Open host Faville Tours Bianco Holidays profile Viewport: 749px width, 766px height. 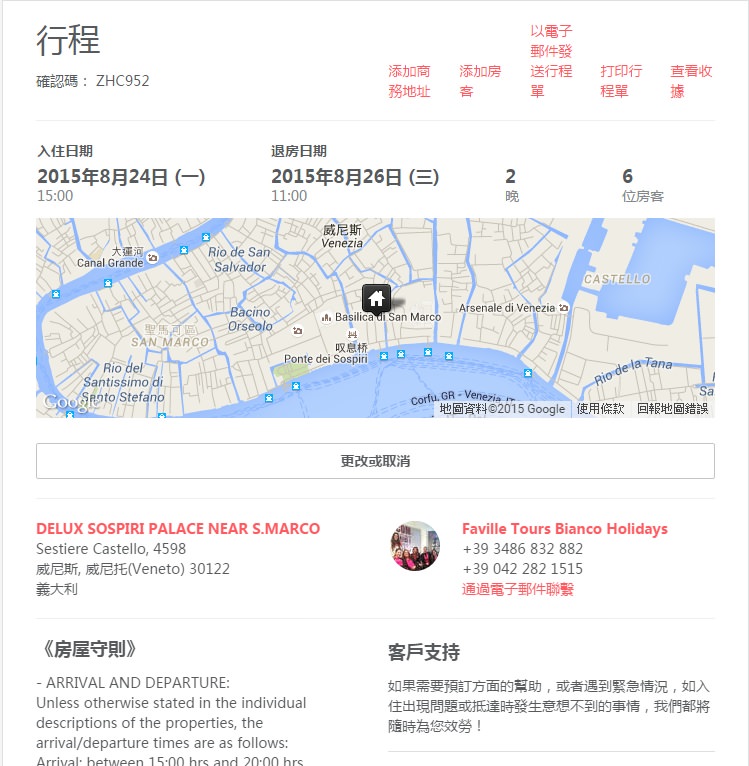point(564,529)
